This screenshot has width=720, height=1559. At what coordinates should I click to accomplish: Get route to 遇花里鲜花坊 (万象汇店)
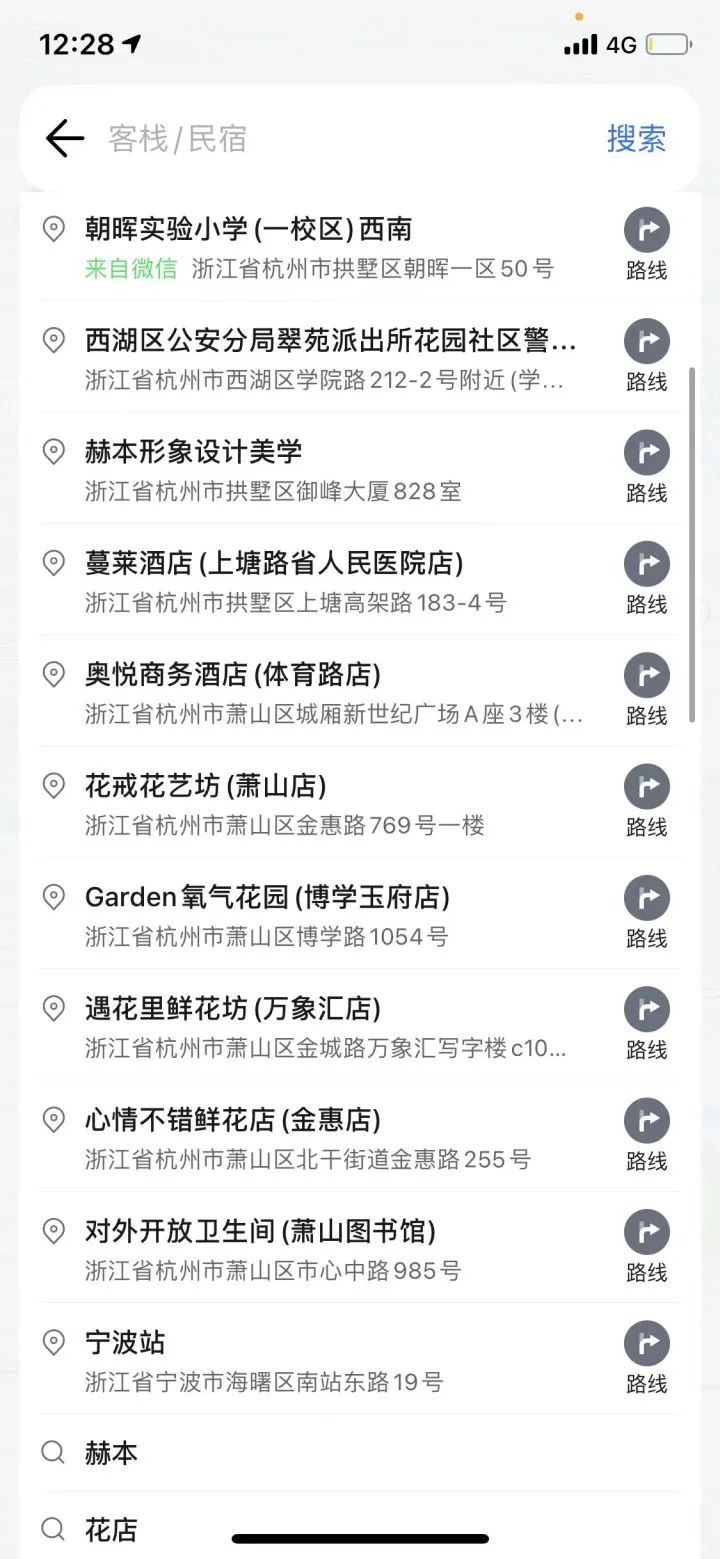point(646,1024)
